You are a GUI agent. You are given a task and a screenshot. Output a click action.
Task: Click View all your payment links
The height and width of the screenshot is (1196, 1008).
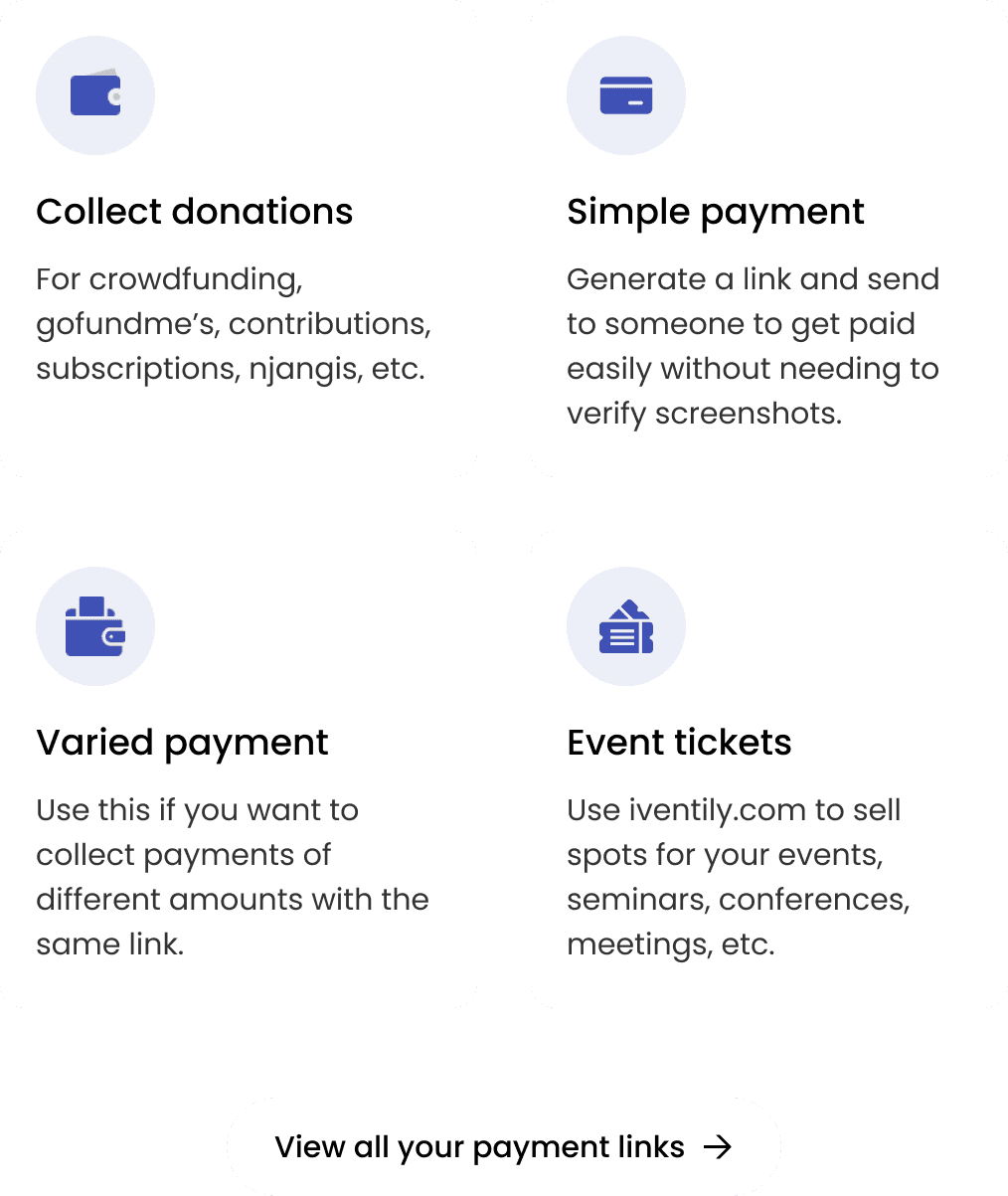tap(504, 1146)
